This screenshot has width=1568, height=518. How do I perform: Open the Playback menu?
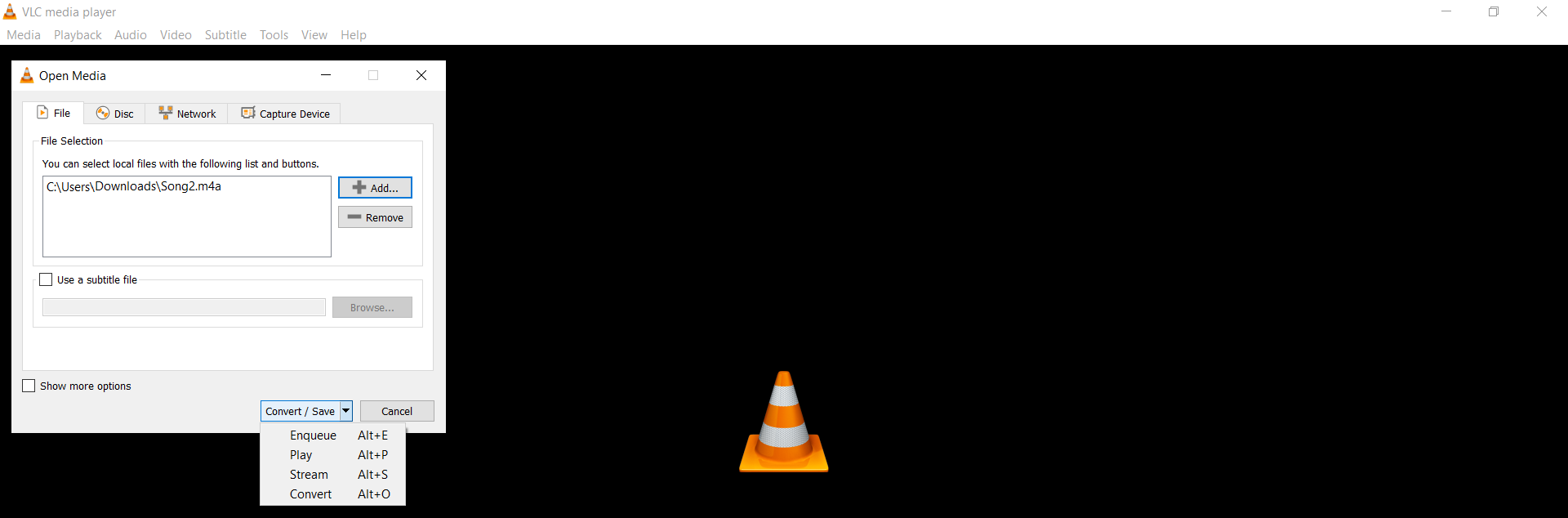tap(78, 35)
